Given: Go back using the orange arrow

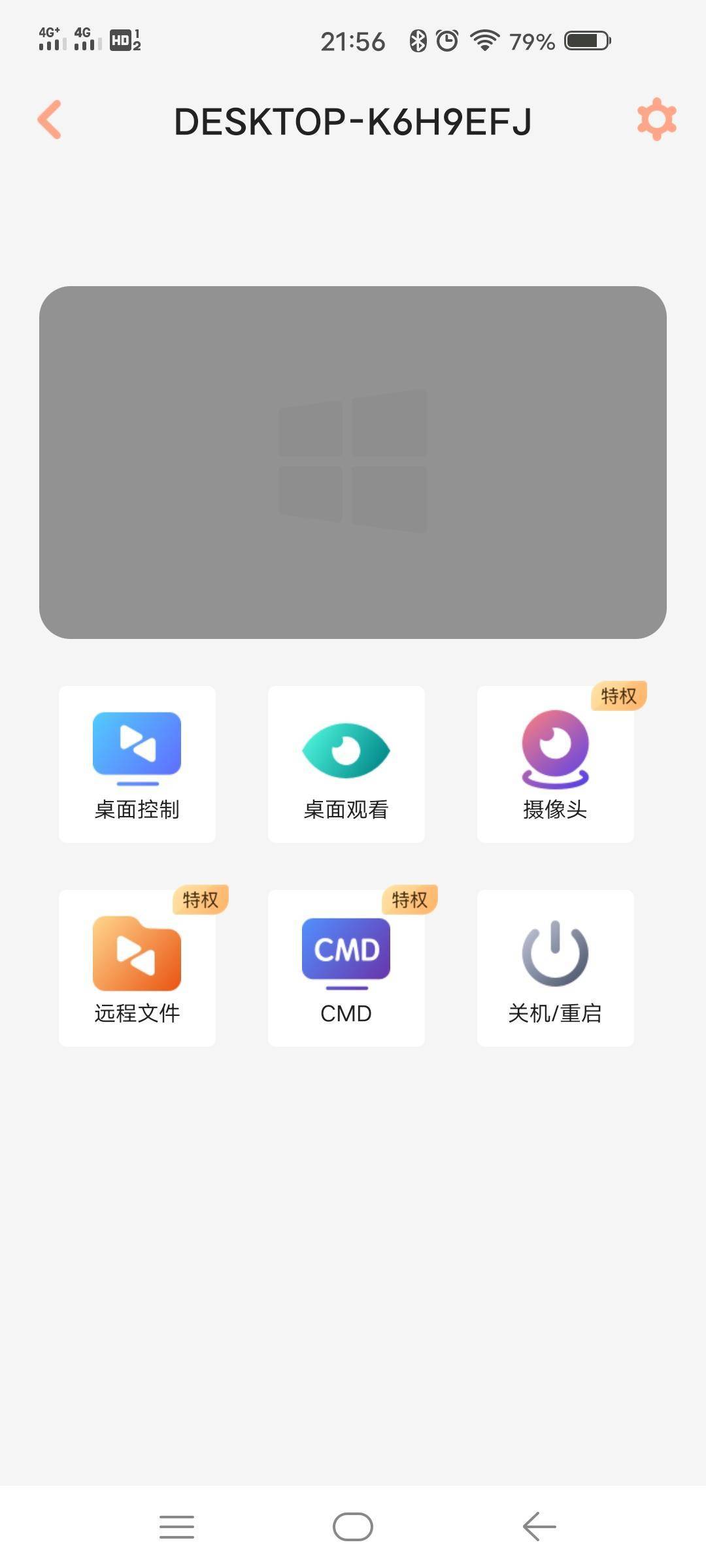Looking at the screenshot, I should click(x=50, y=120).
